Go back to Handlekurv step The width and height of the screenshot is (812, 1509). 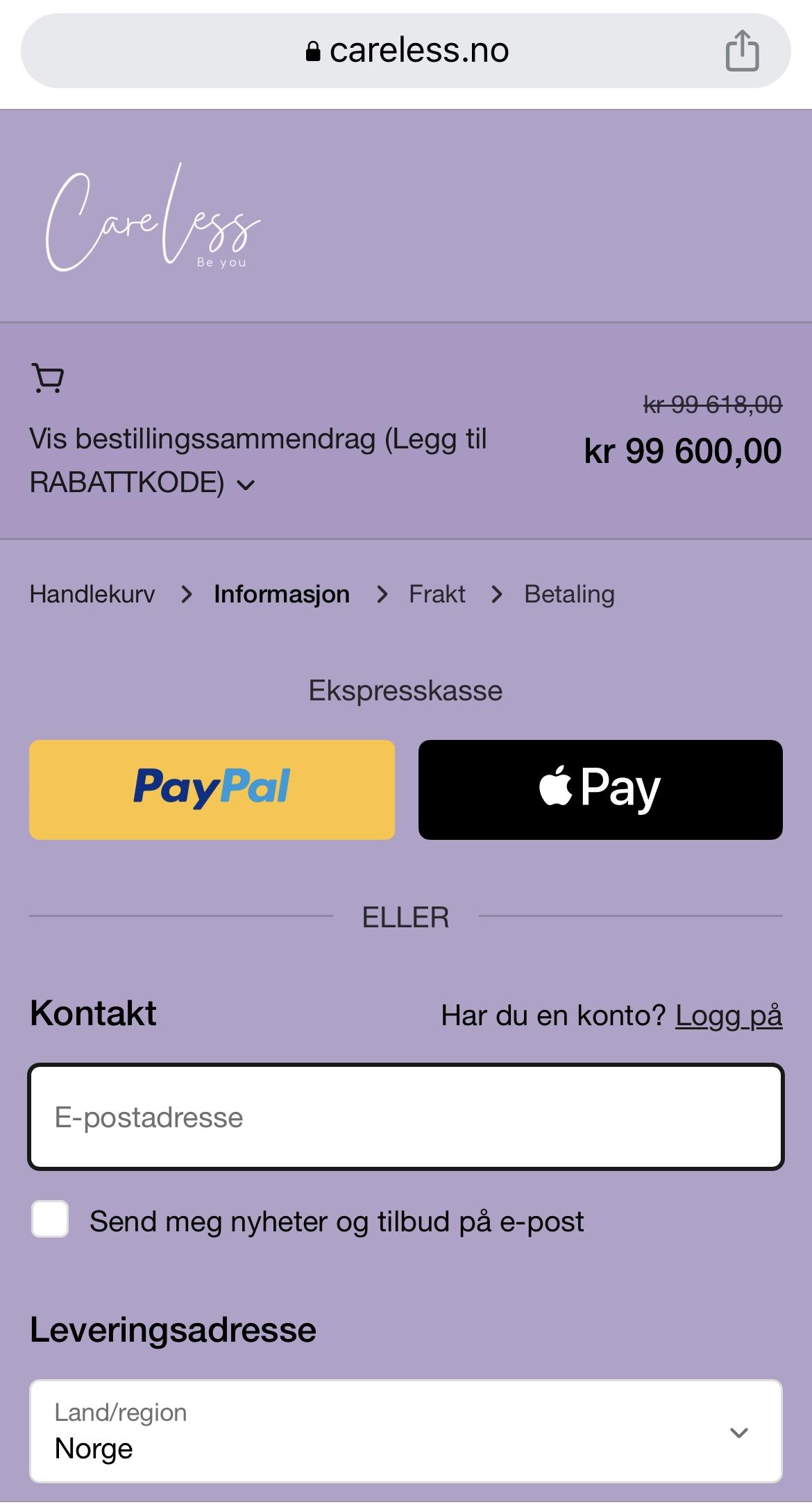pyautogui.click(x=92, y=594)
